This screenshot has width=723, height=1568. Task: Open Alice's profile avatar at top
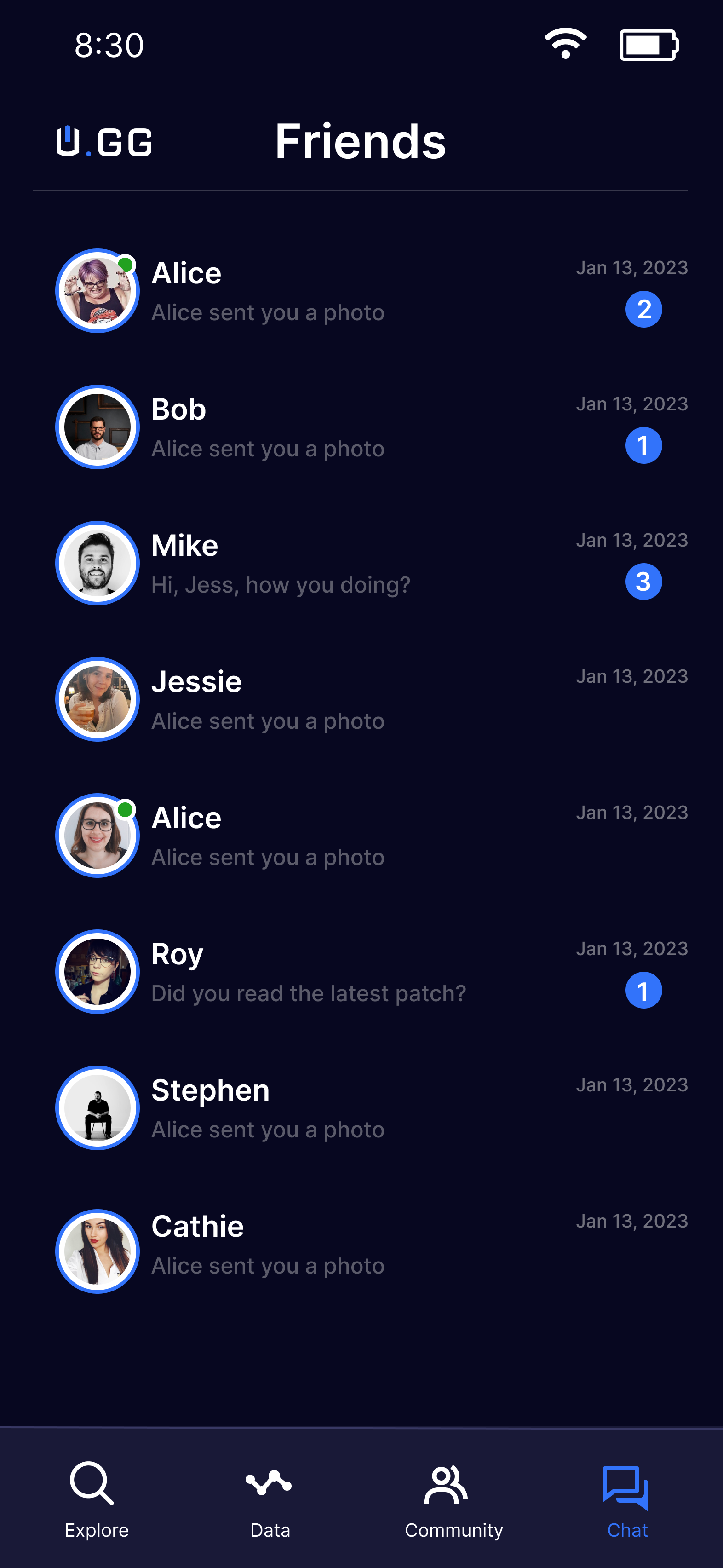(x=98, y=291)
